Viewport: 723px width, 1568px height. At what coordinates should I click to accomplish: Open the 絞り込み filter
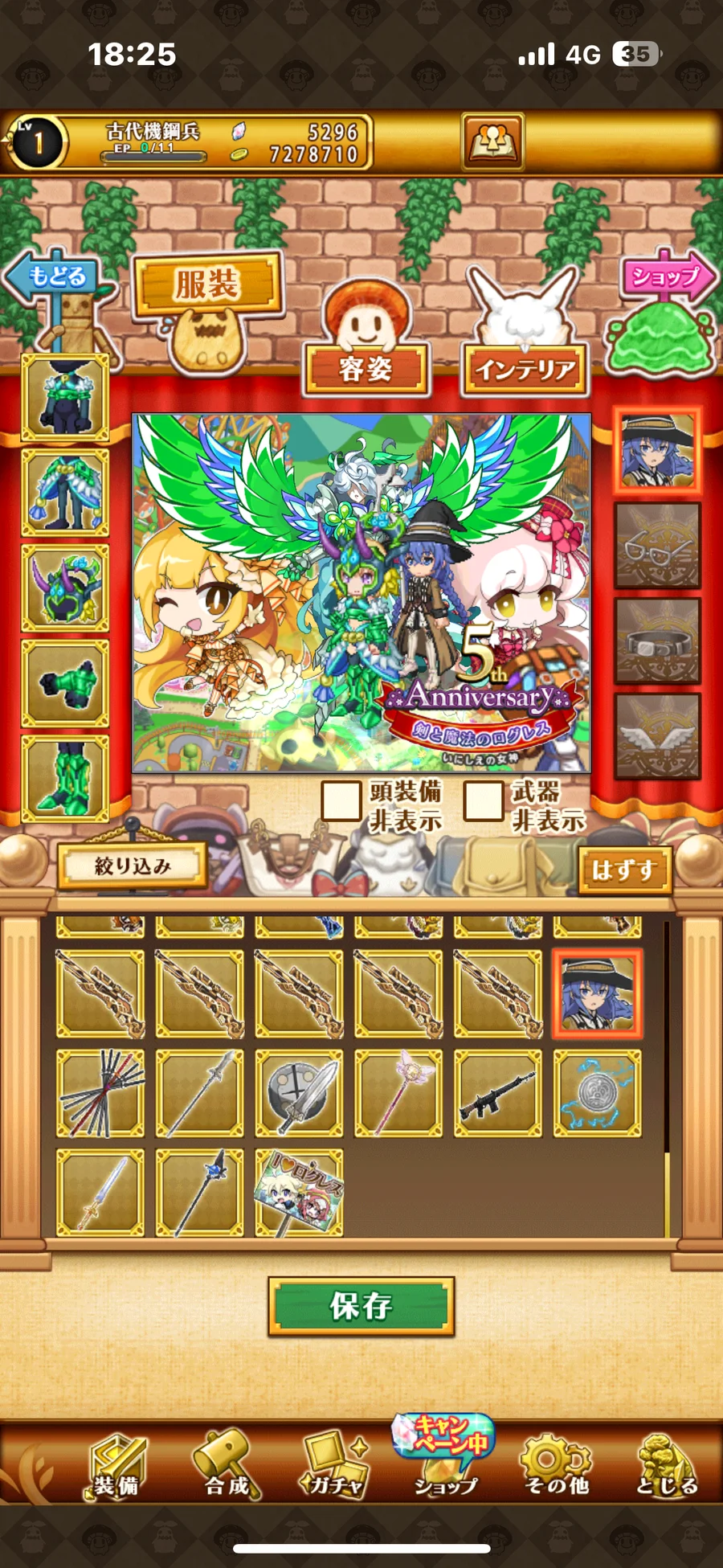click(x=133, y=866)
